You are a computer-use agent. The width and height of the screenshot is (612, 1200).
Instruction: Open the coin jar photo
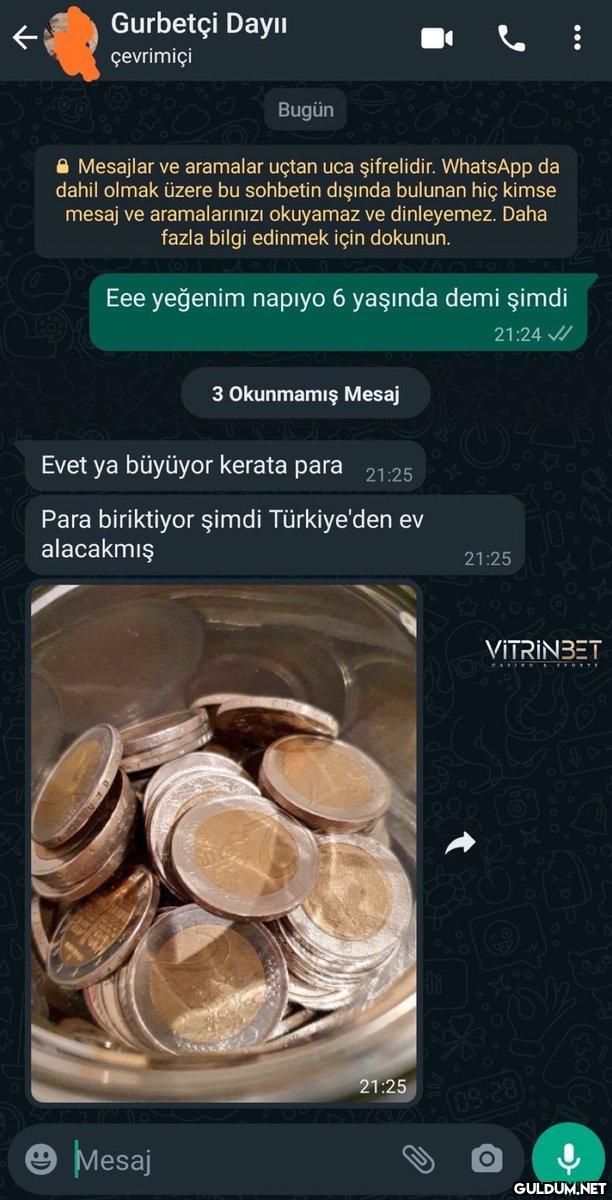coord(224,842)
